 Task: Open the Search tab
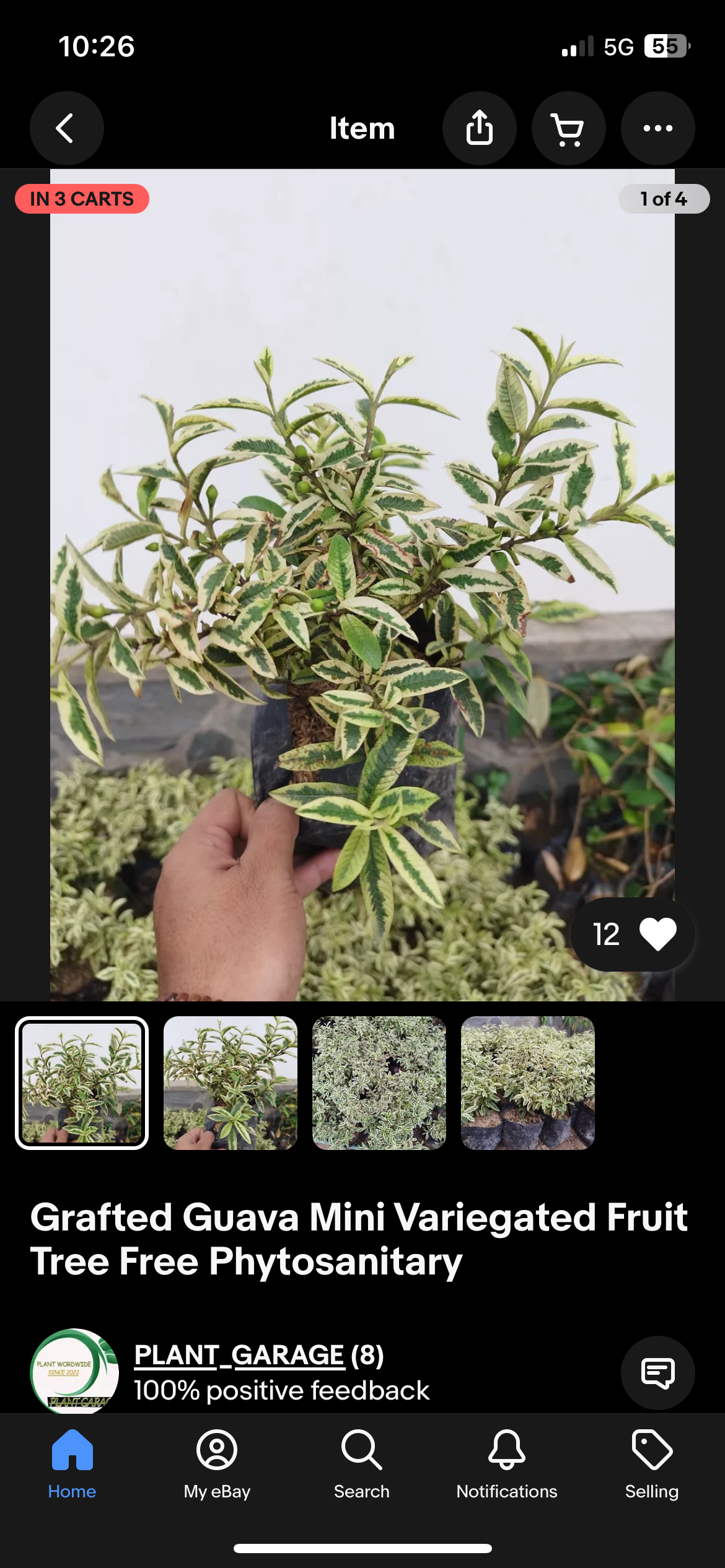pyautogui.click(x=362, y=1463)
